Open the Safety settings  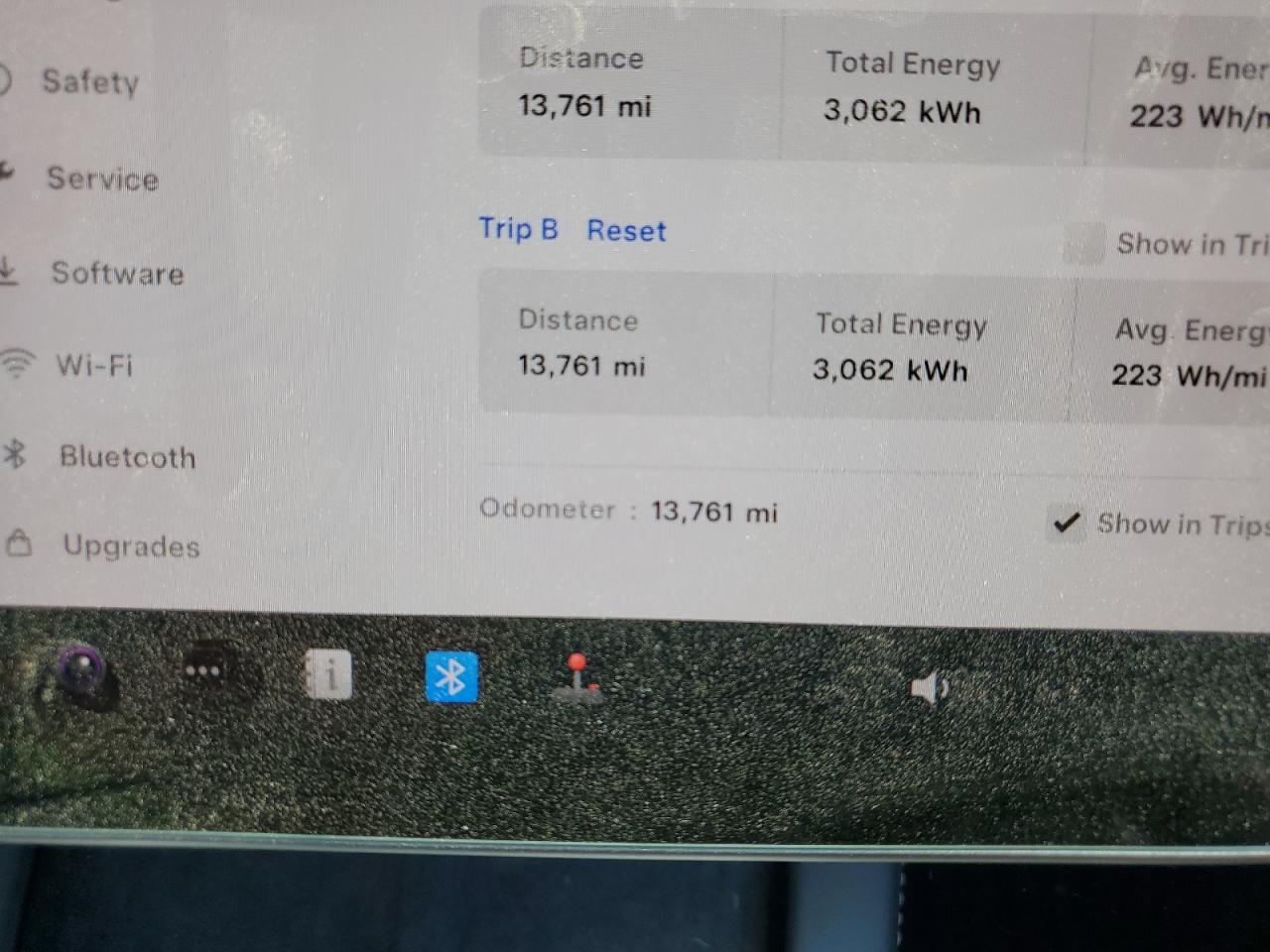point(89,81)
